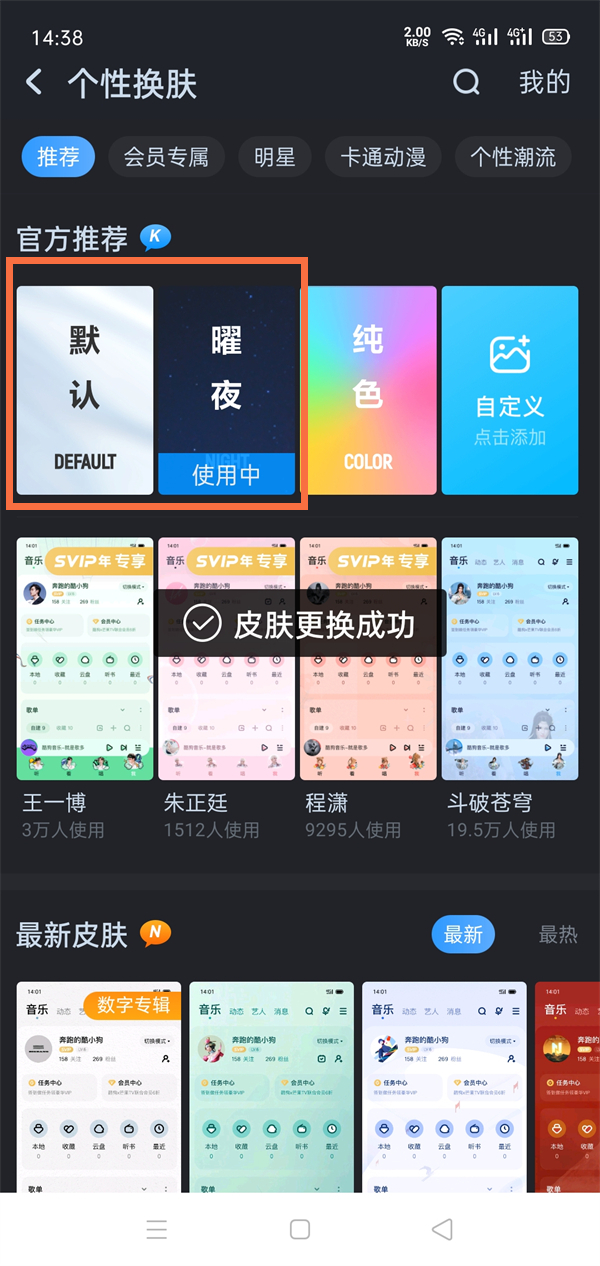600x1266 pixels.
Task: Open the 朱正廷 skin
Action: point(227,660)
